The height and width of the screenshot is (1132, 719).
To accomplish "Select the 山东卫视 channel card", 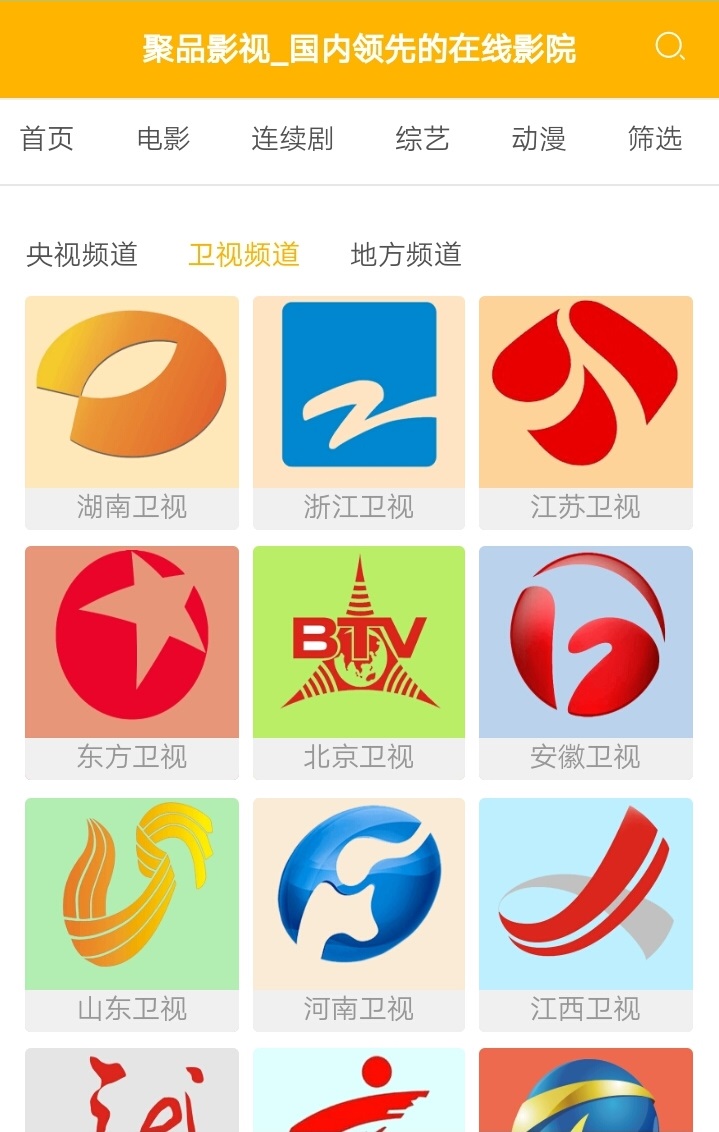I will [x=132, y=913].
